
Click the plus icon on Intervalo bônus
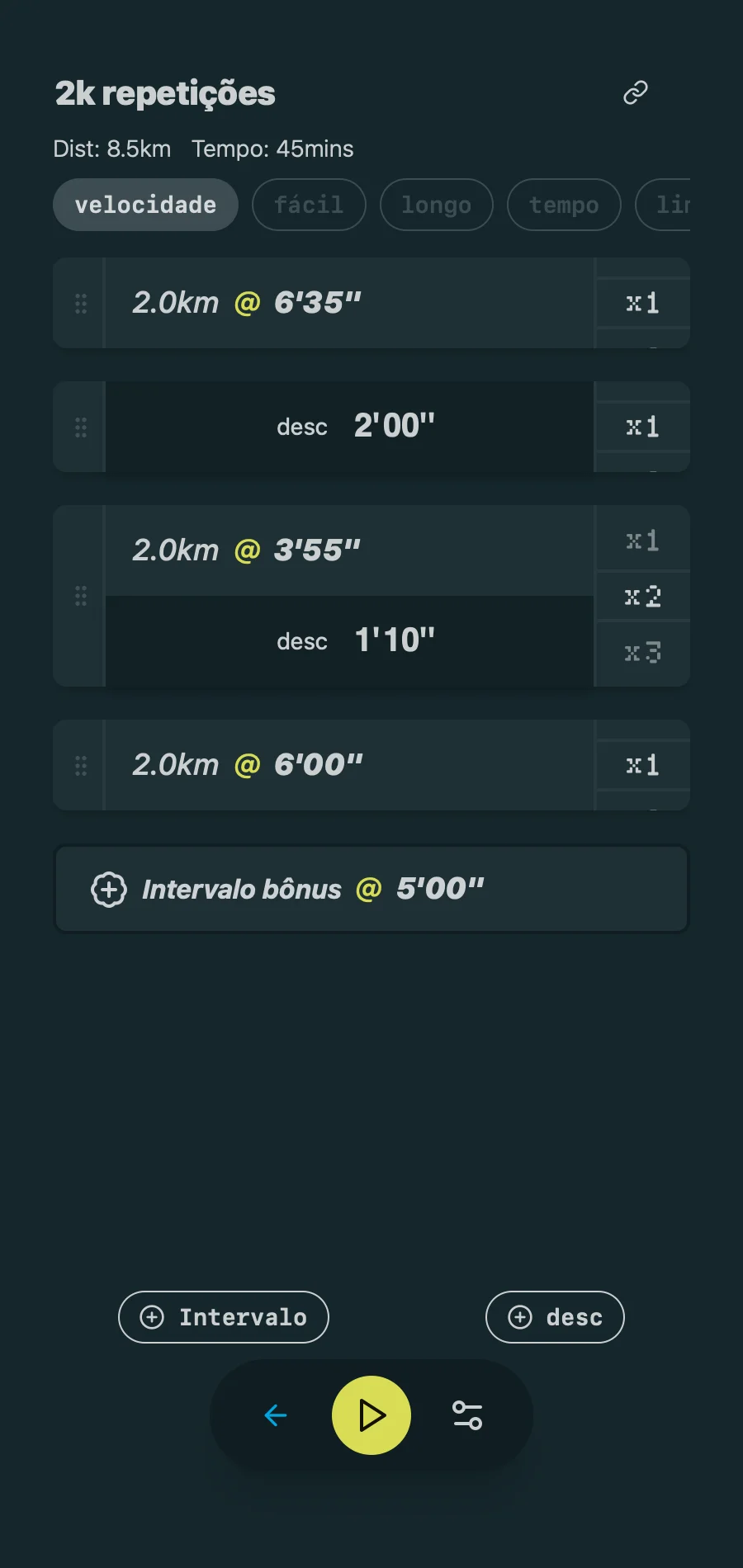[108, 889]
